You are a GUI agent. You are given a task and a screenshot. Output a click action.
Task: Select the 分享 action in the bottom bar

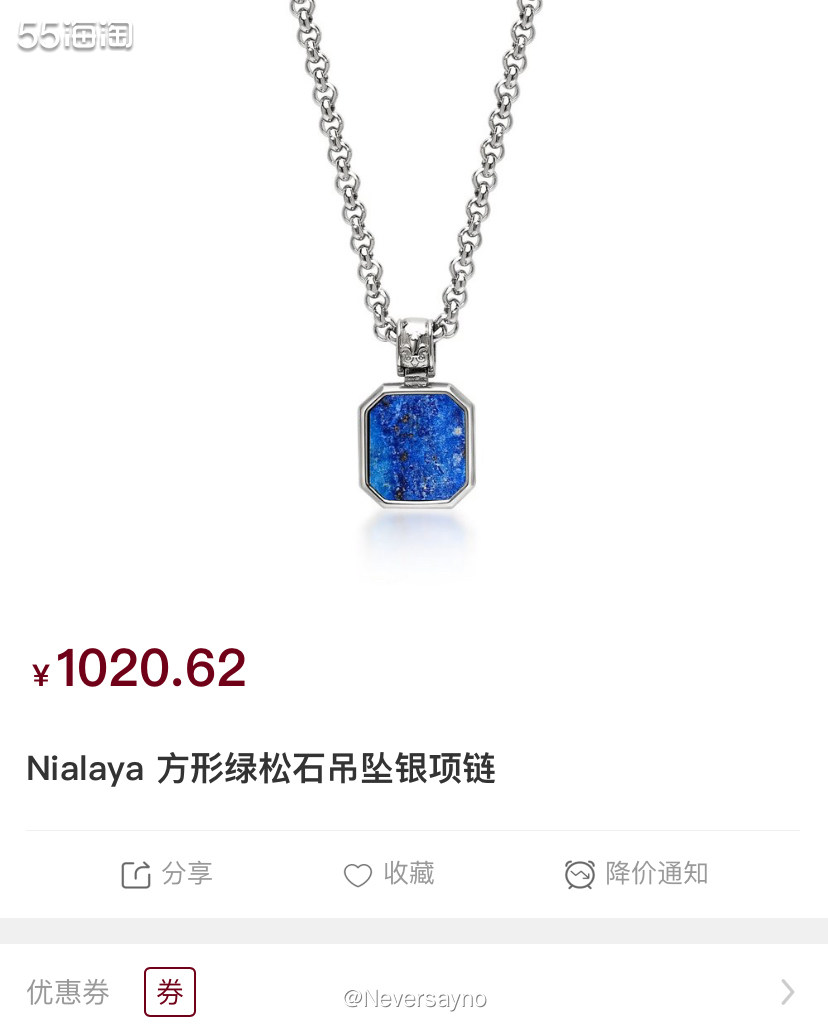click(x=167, y=873)
